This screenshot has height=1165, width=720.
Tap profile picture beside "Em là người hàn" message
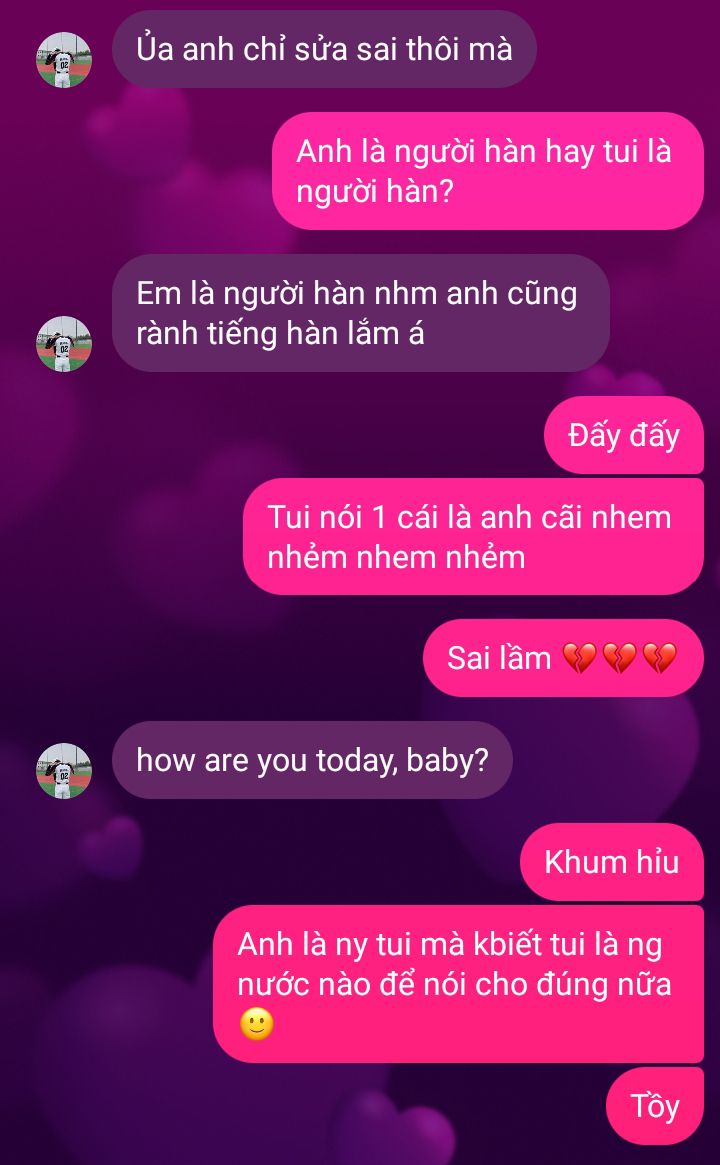[x=64, y=344]
